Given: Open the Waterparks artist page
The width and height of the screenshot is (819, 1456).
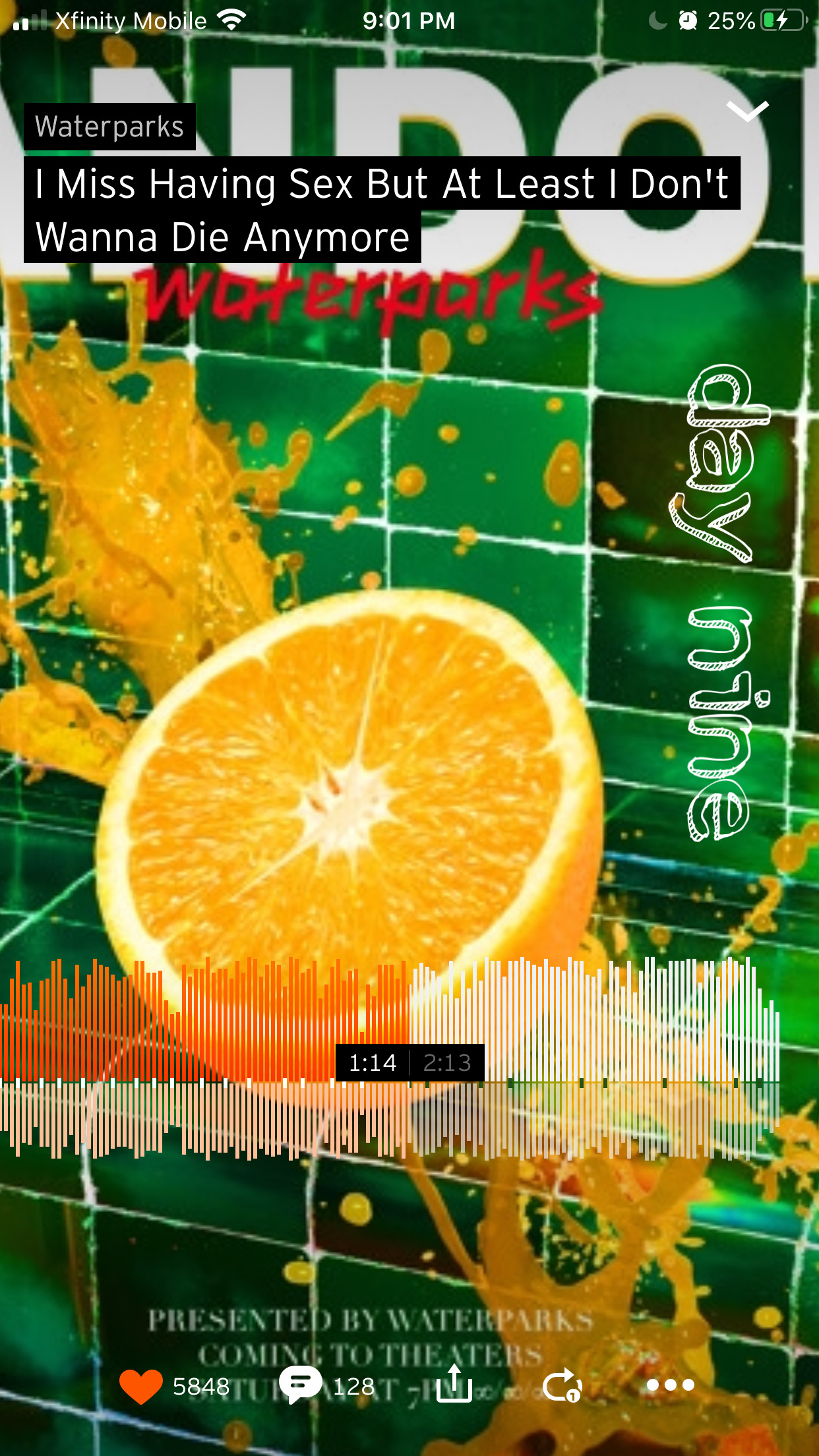Looking at the screenshot, I should coord(109,127).
